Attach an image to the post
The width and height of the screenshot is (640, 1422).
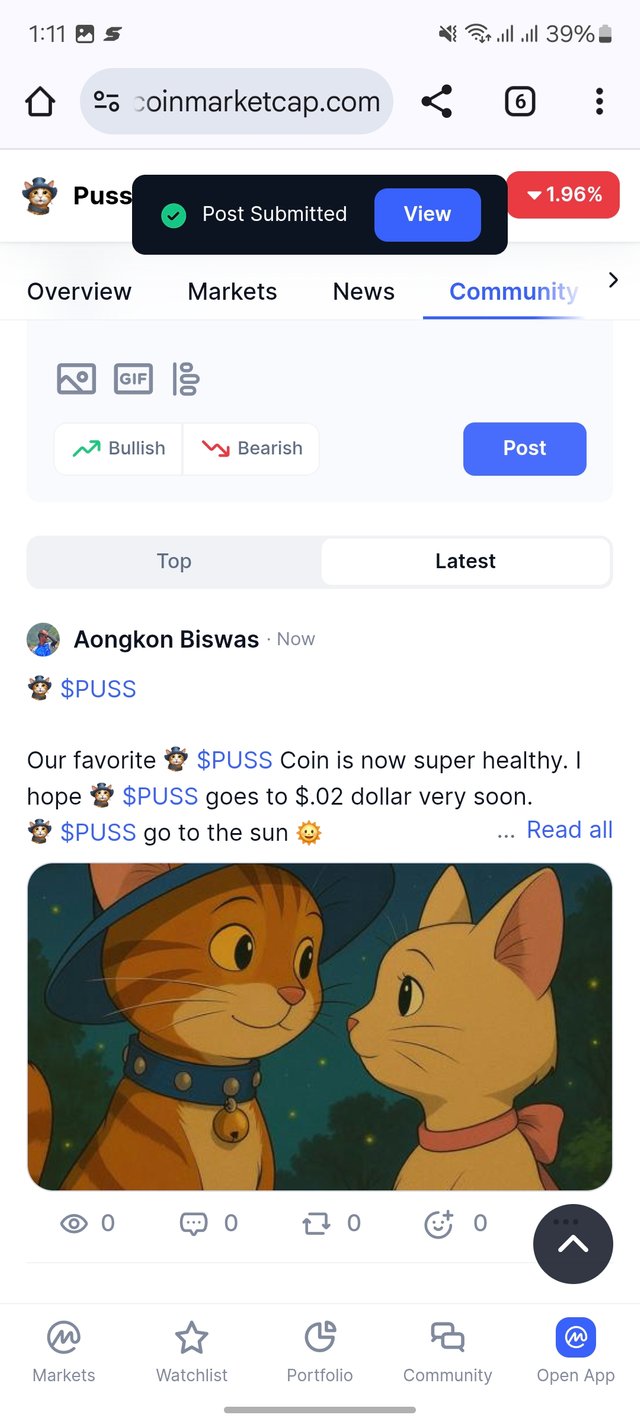[76, 379]
